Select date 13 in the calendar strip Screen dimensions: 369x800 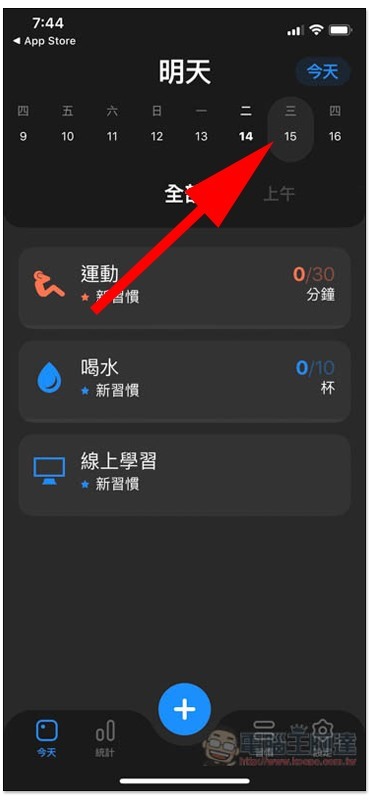click(x=202, y=124)
